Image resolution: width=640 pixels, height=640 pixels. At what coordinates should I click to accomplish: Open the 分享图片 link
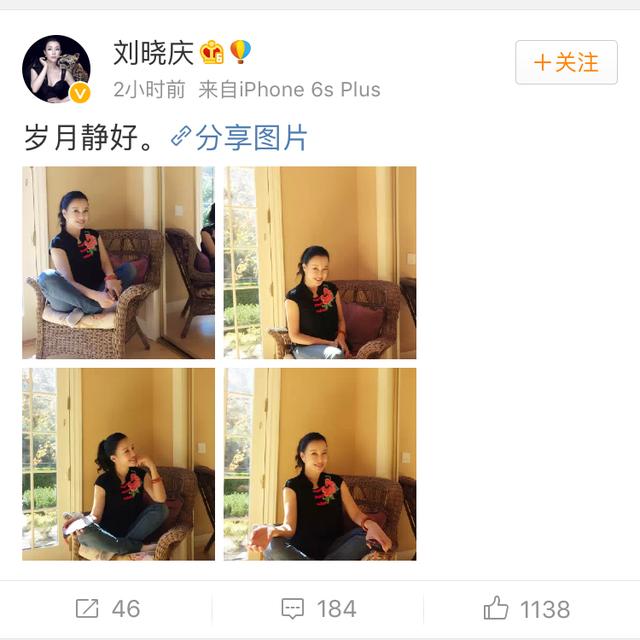coord(240,138)
